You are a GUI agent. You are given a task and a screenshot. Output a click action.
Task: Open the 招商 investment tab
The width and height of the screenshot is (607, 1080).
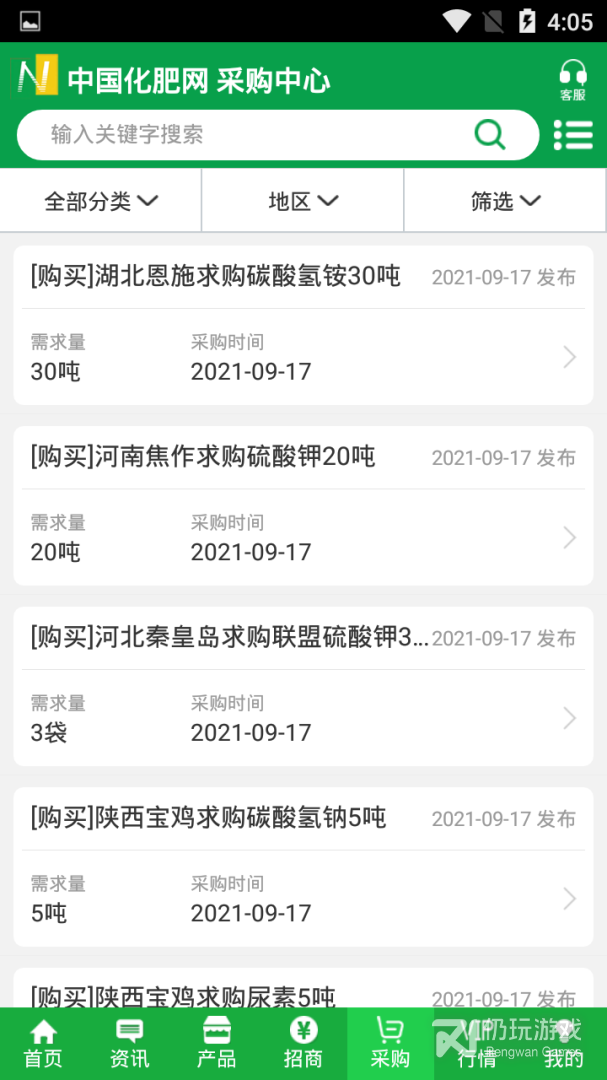(x=303, y=1044)
